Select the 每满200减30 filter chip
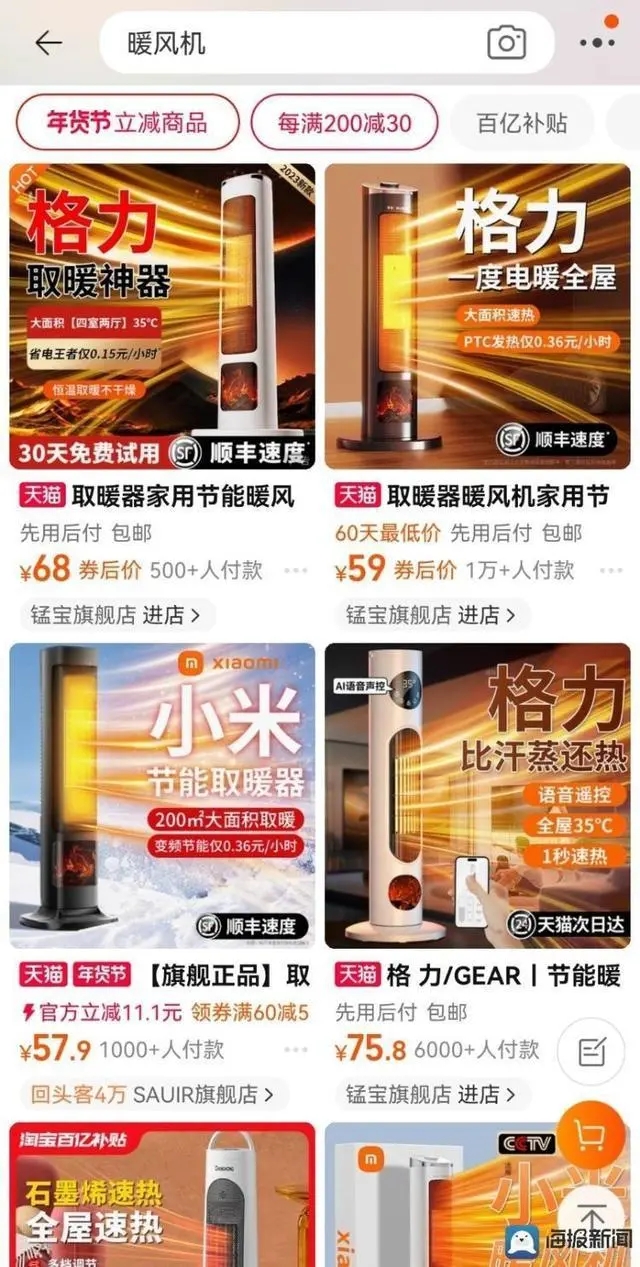 coord(344,122)
